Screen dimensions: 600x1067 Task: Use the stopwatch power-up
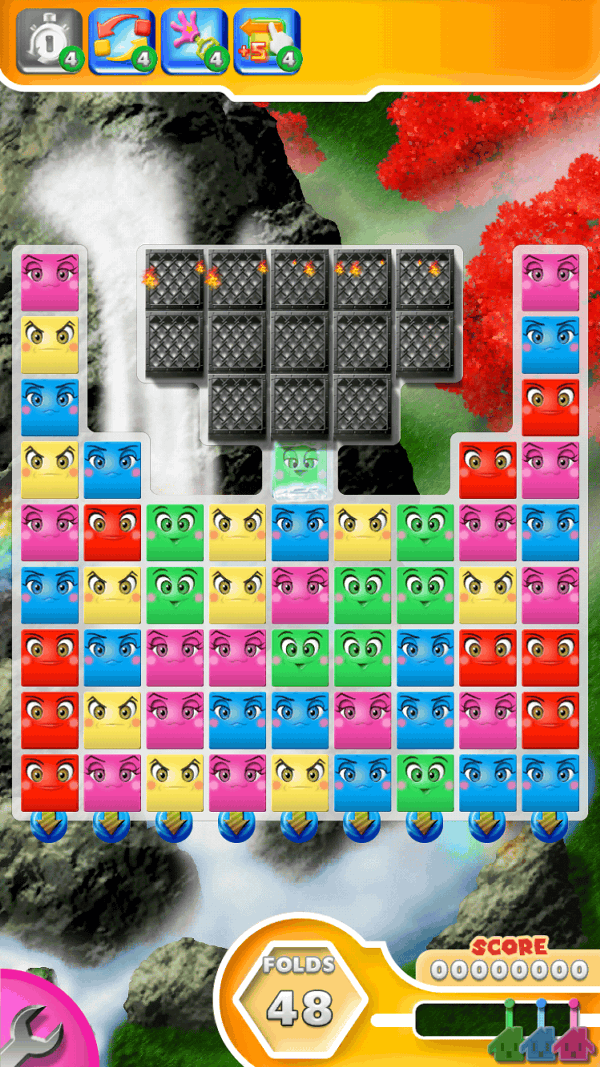45,41
